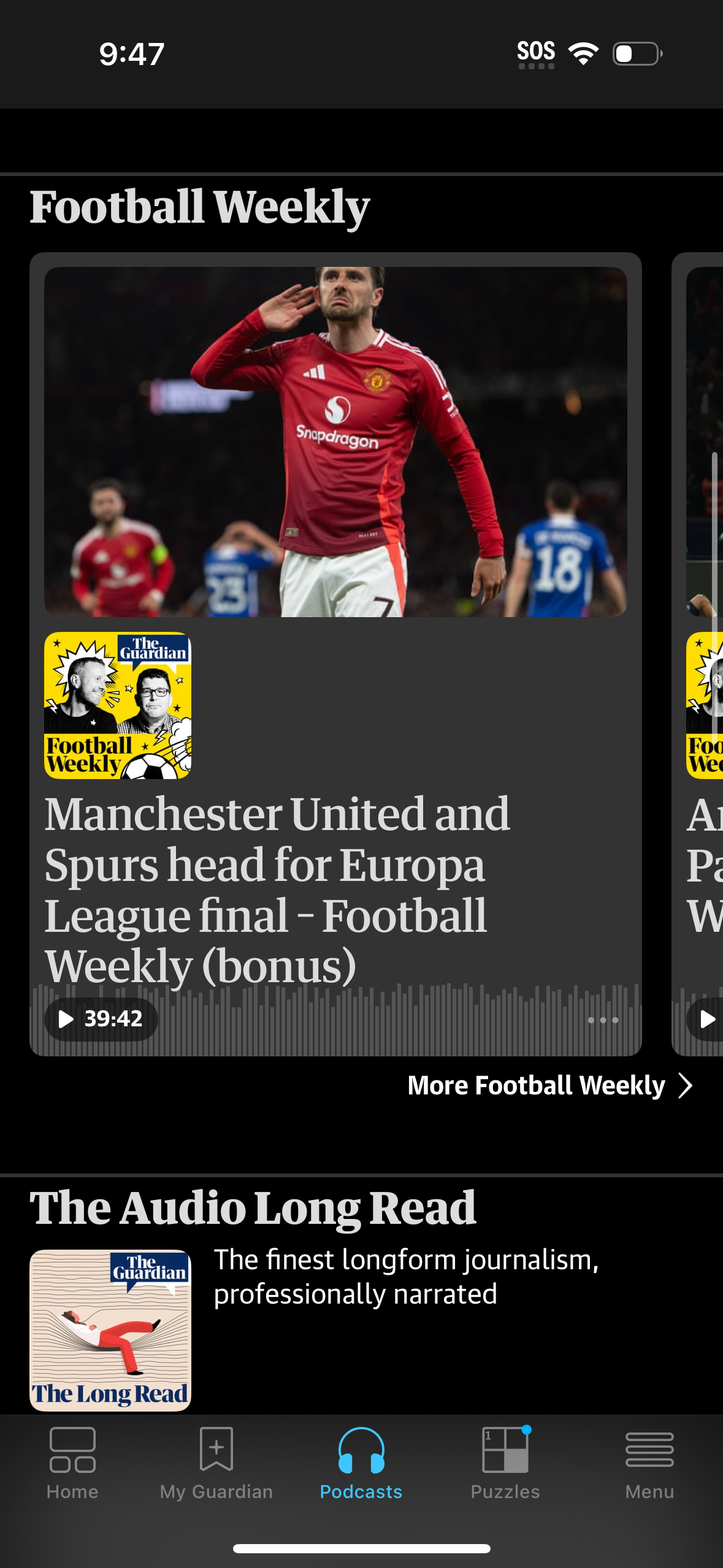The height and width of the screenshot is (1568, 723).
Task: Go to the Puzzles tab
Action: click(x=505, y=1463)
